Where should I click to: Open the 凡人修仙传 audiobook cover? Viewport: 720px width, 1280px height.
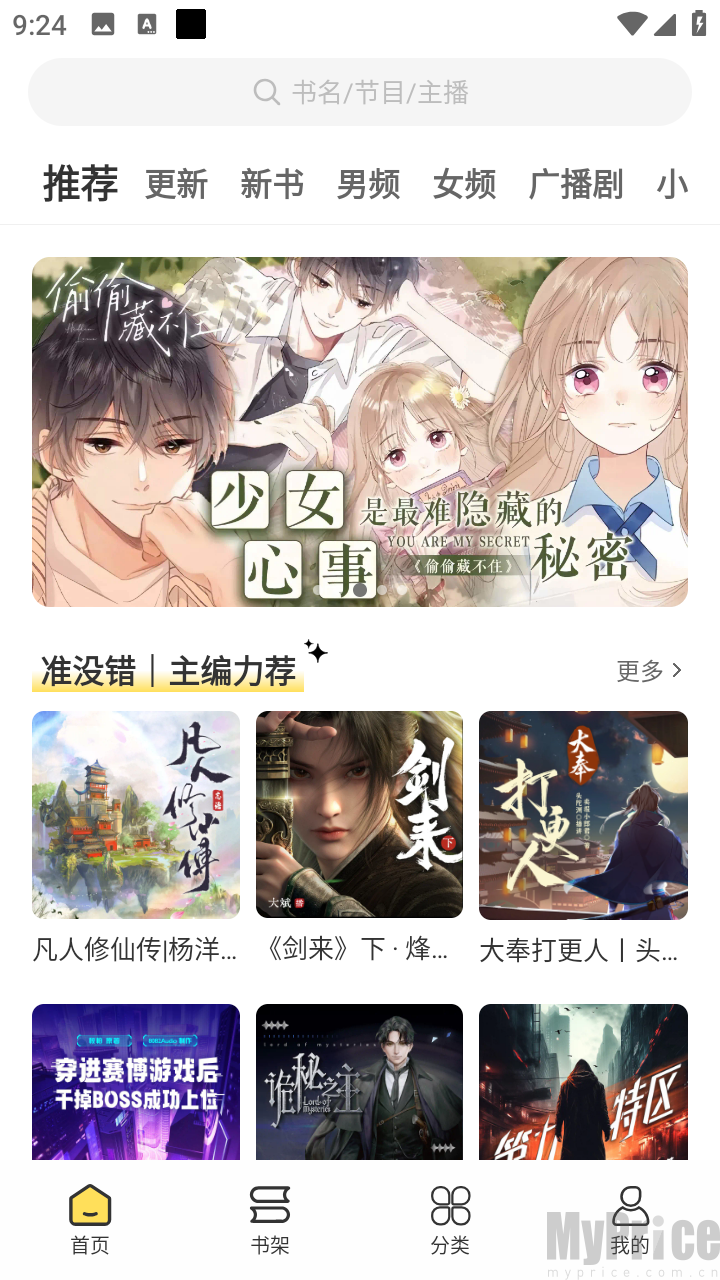[x=135, y=815]
